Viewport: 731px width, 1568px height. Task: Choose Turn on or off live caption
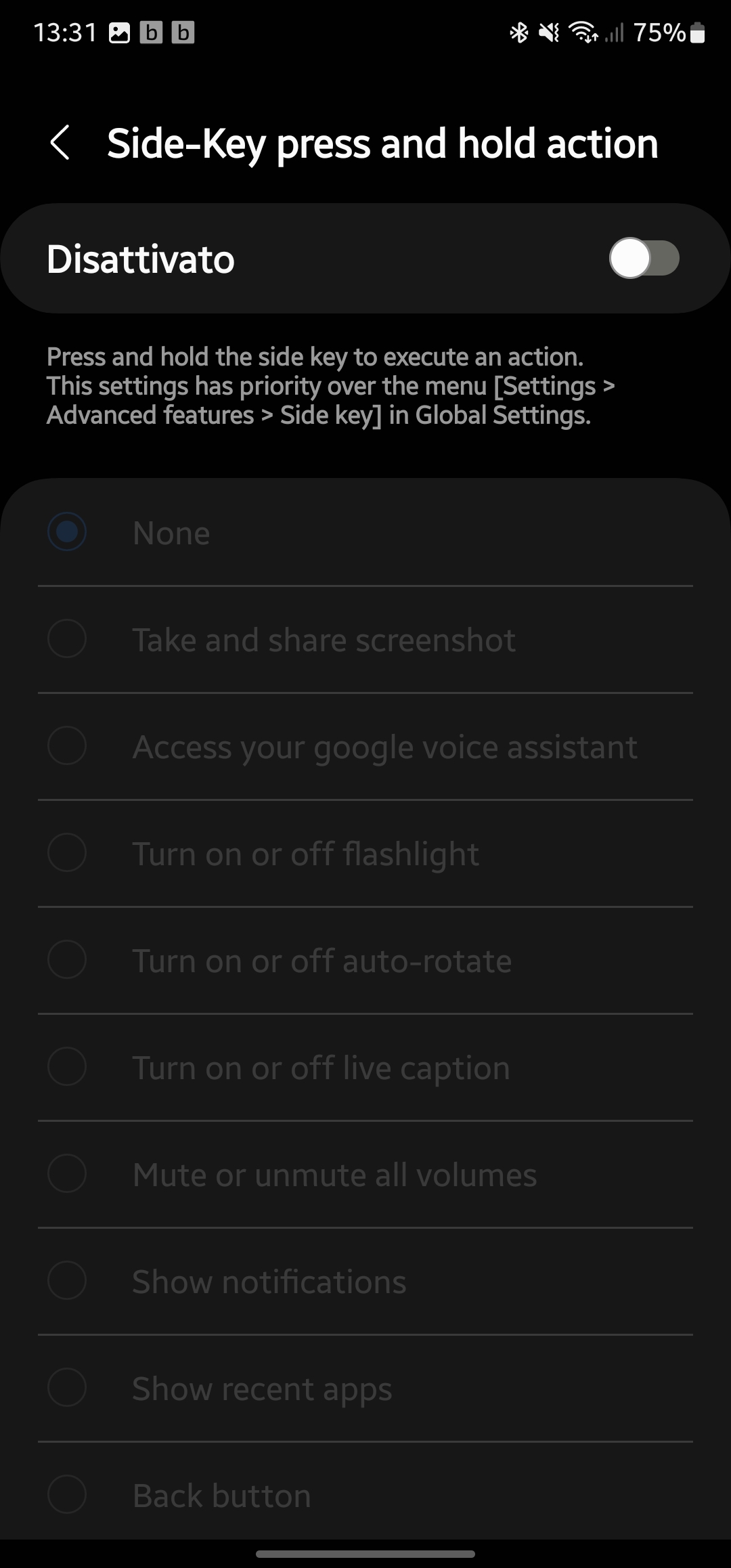tap(67, 1067)
